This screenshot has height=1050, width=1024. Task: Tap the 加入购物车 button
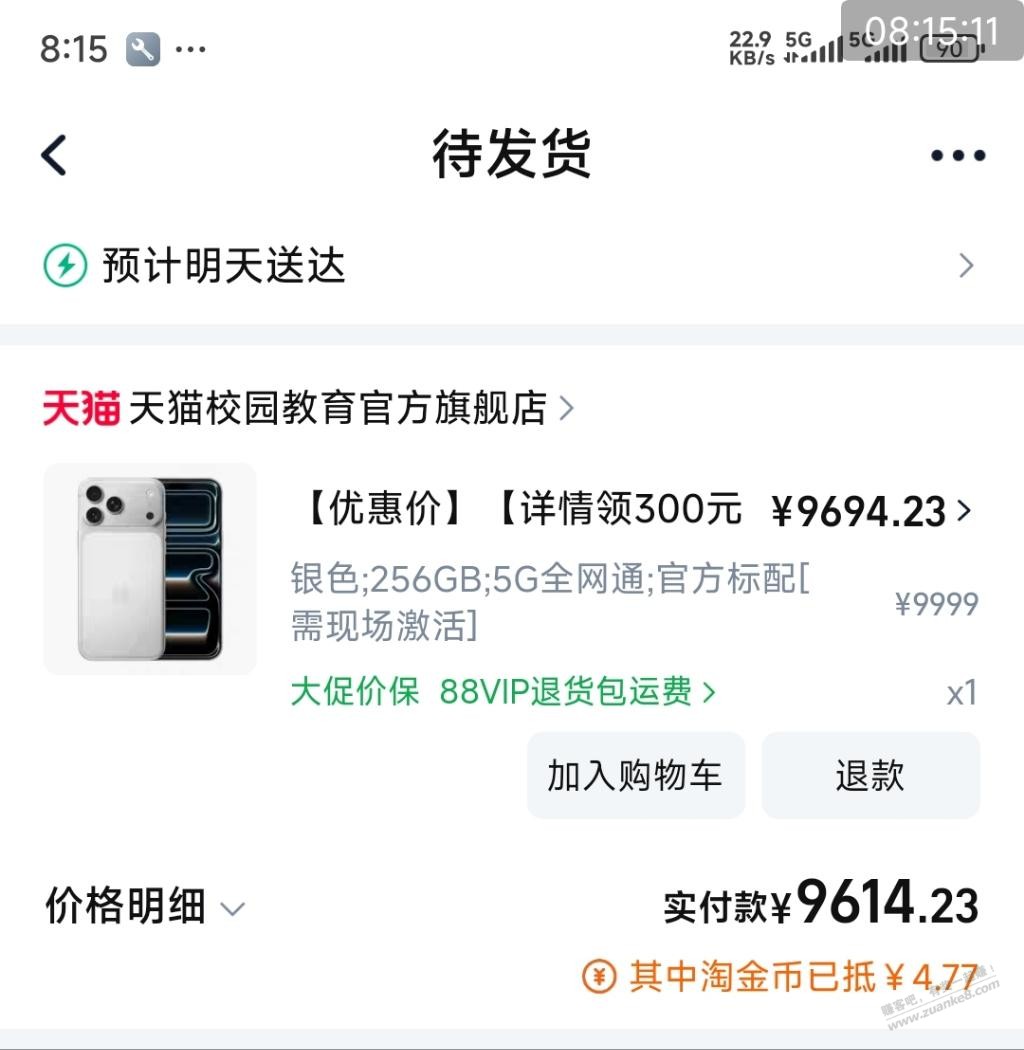tap(635, 775)
